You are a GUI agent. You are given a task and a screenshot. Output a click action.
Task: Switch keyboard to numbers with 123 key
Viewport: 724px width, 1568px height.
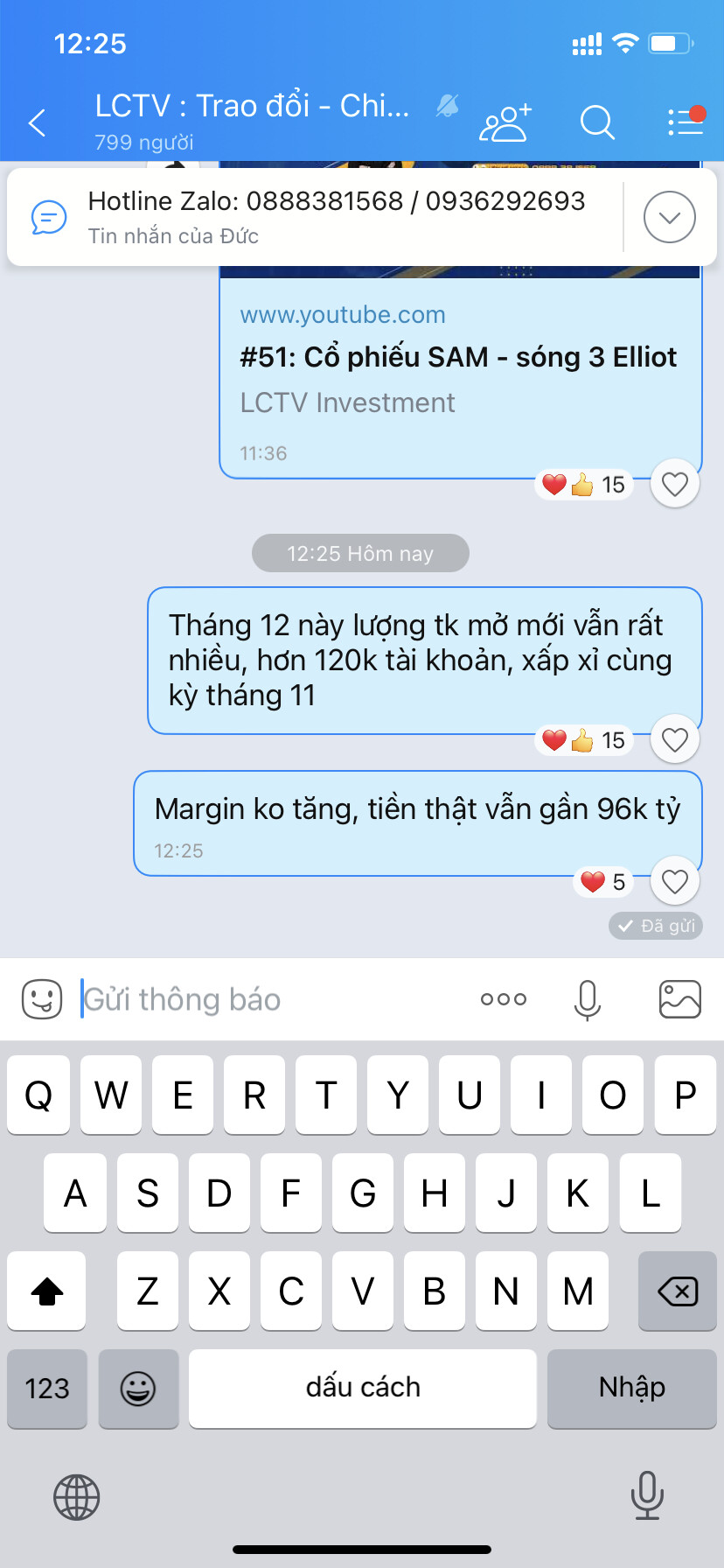click(47, 1388)
